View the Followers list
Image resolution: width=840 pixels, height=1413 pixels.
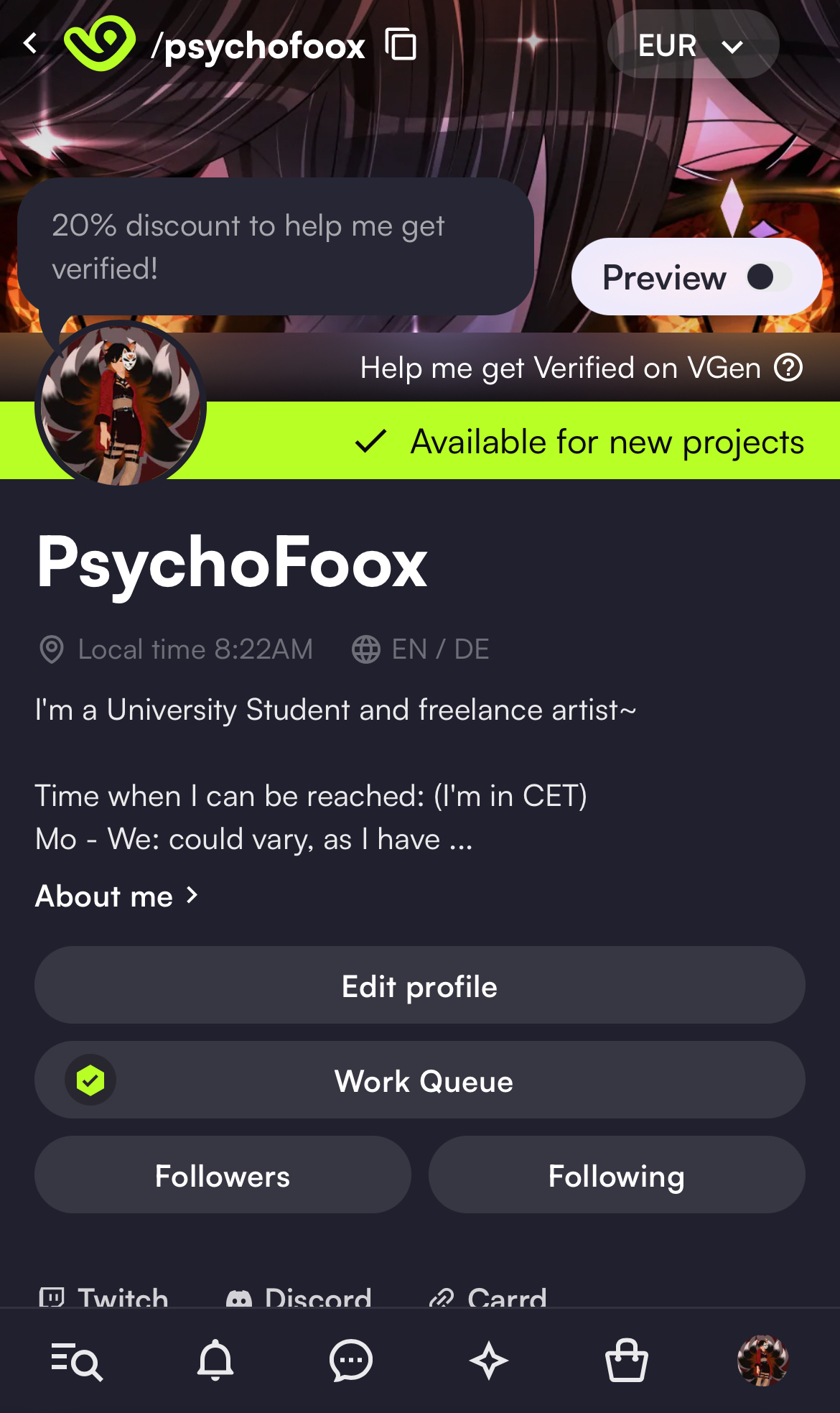(x=223, y=1175)
